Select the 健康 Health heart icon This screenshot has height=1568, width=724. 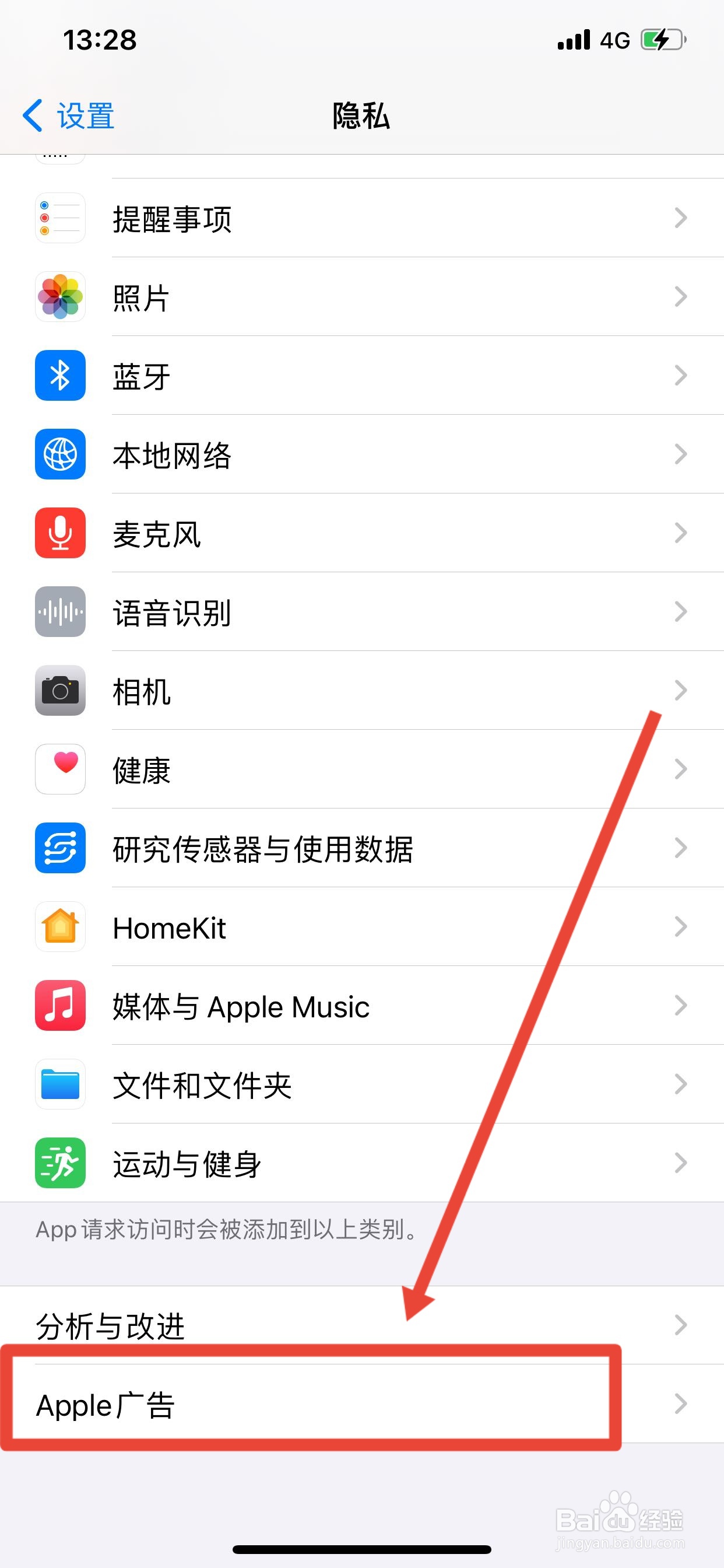(59, 769)
